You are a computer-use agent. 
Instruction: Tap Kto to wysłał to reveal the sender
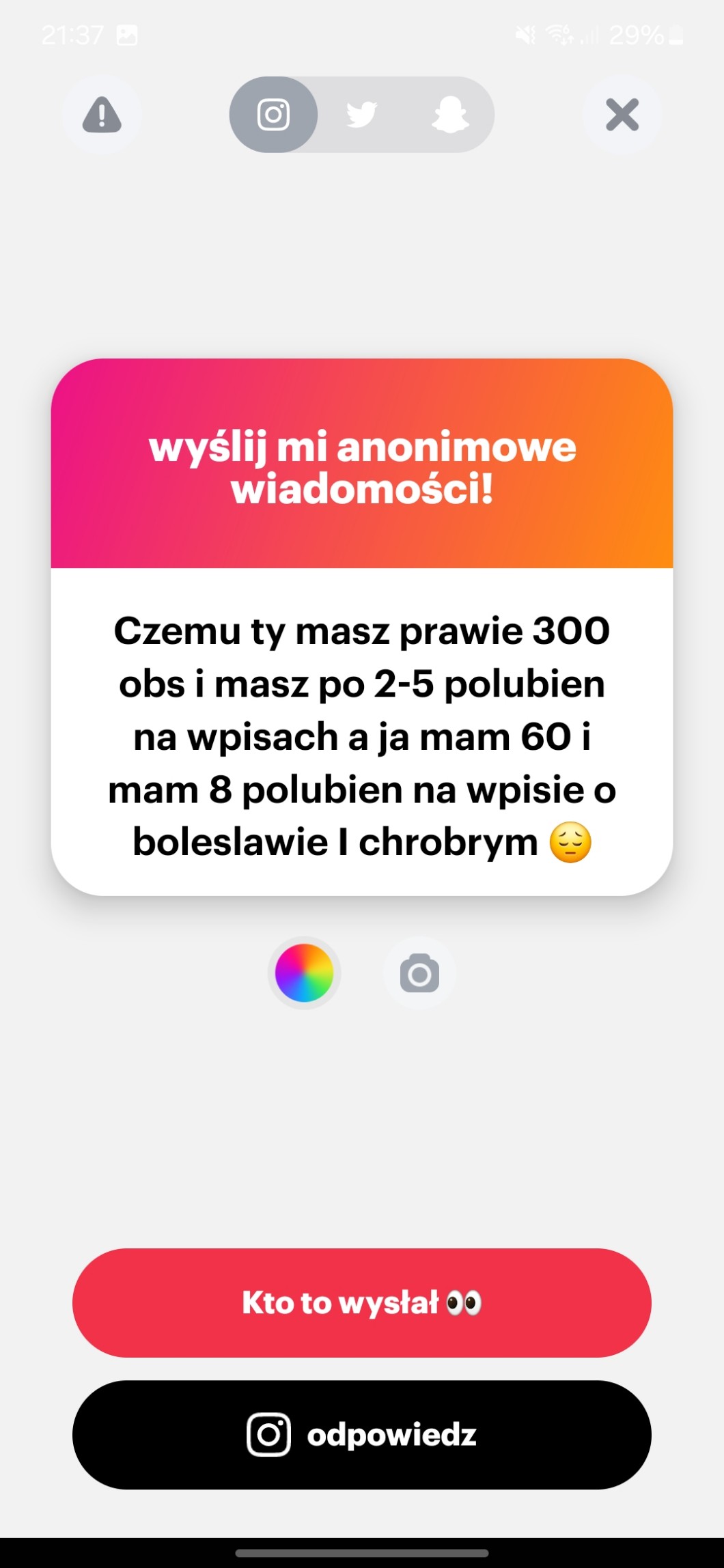coord(362,1302)
